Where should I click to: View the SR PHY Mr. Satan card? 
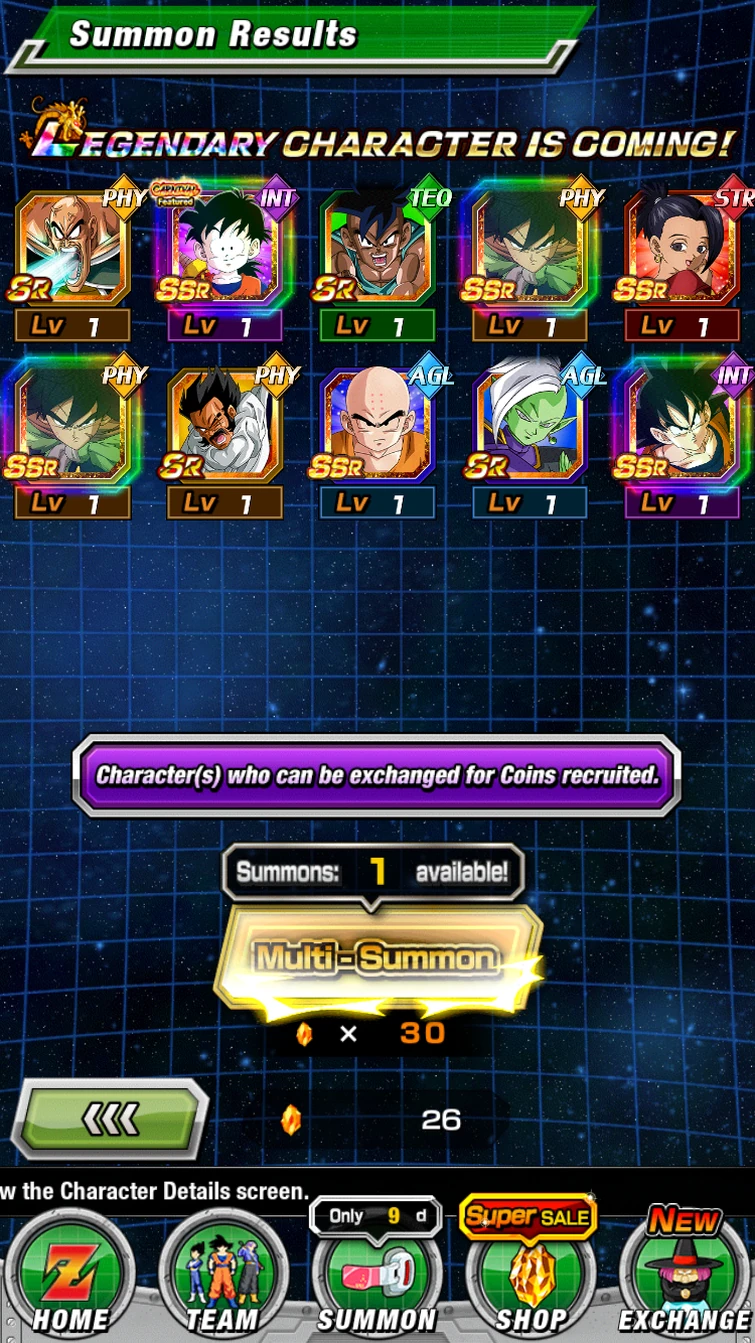click(225, 440)
